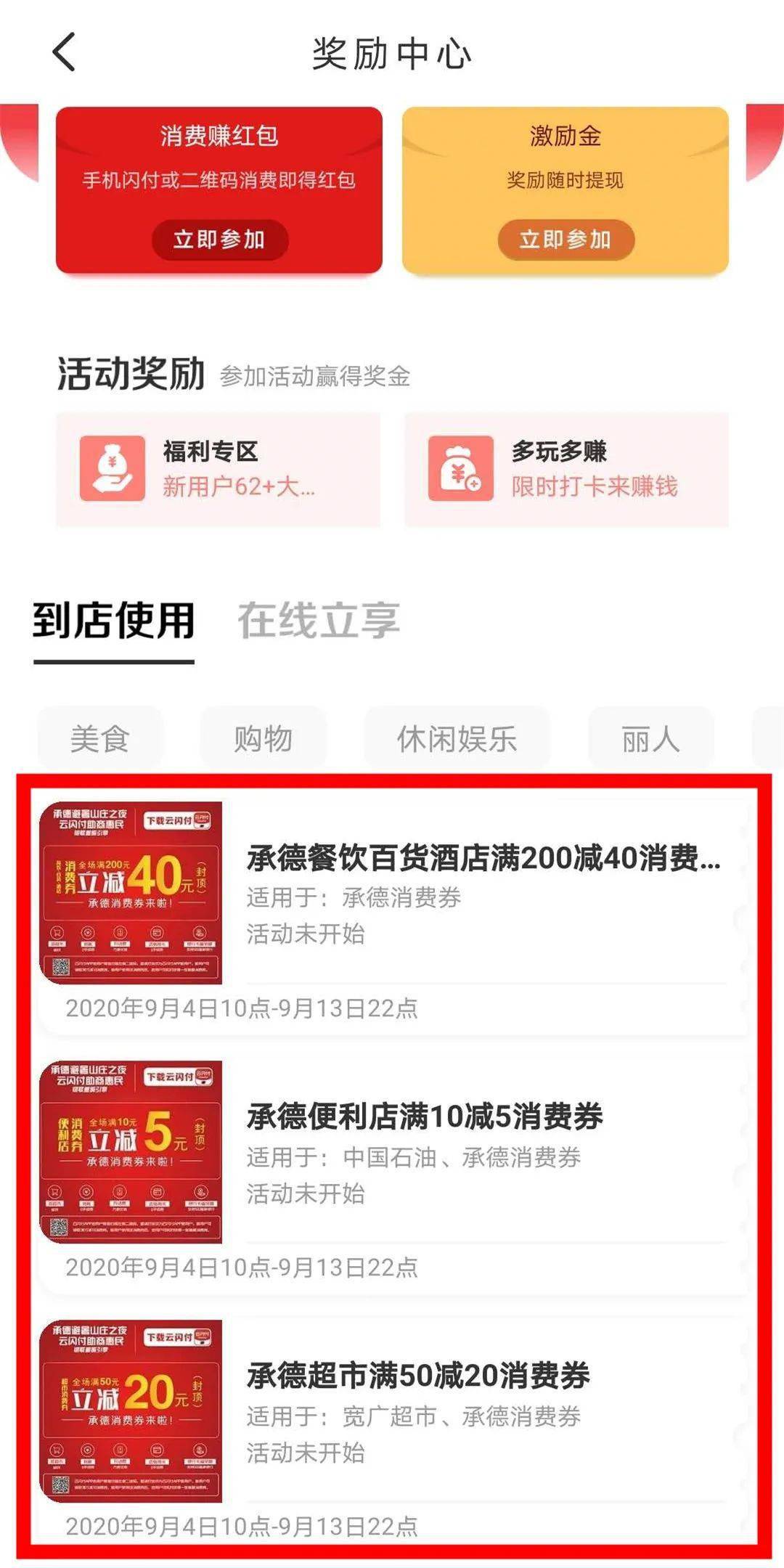Open 福利专区 rewards

218,469
